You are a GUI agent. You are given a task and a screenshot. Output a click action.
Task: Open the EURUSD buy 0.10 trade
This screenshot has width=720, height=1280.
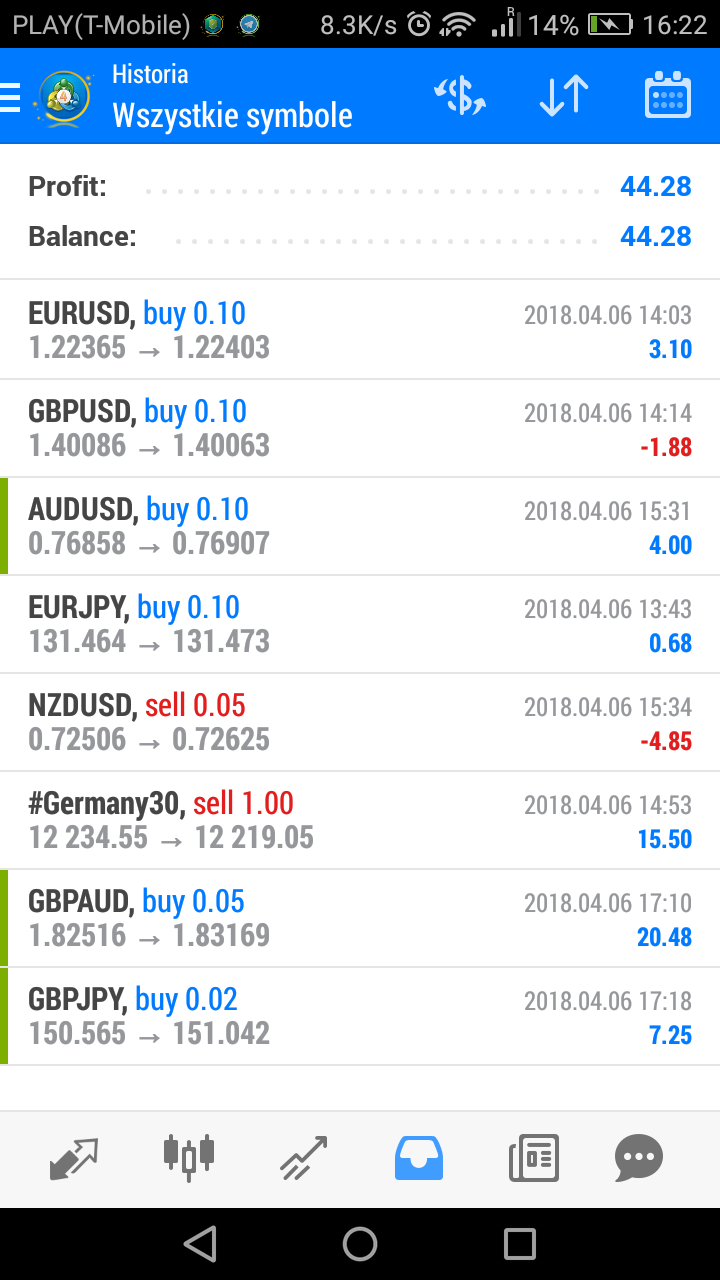360,330
